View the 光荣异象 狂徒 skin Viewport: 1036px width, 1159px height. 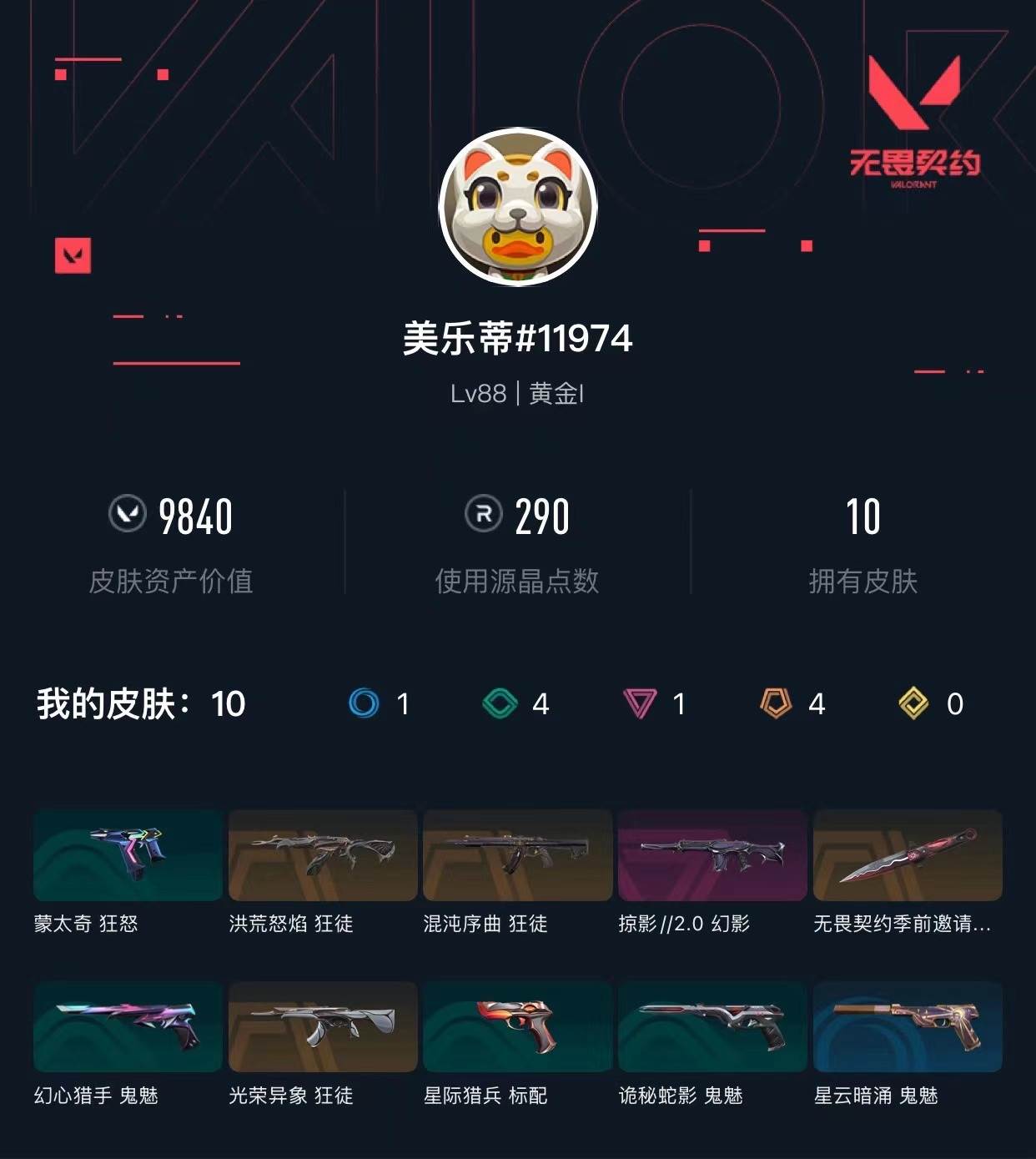point(322,1026)
